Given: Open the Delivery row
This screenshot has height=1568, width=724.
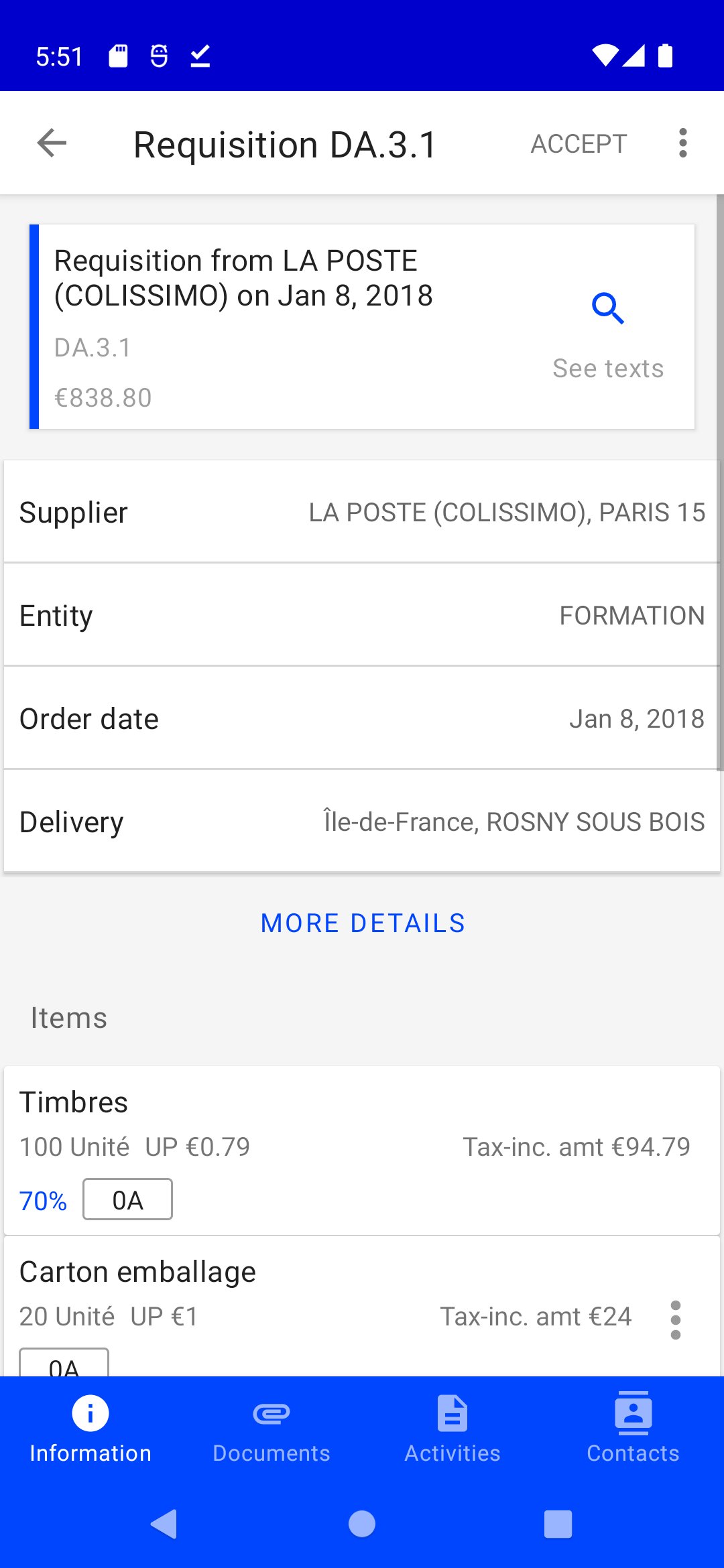Looking at the screenshot, I should [362, 822].
